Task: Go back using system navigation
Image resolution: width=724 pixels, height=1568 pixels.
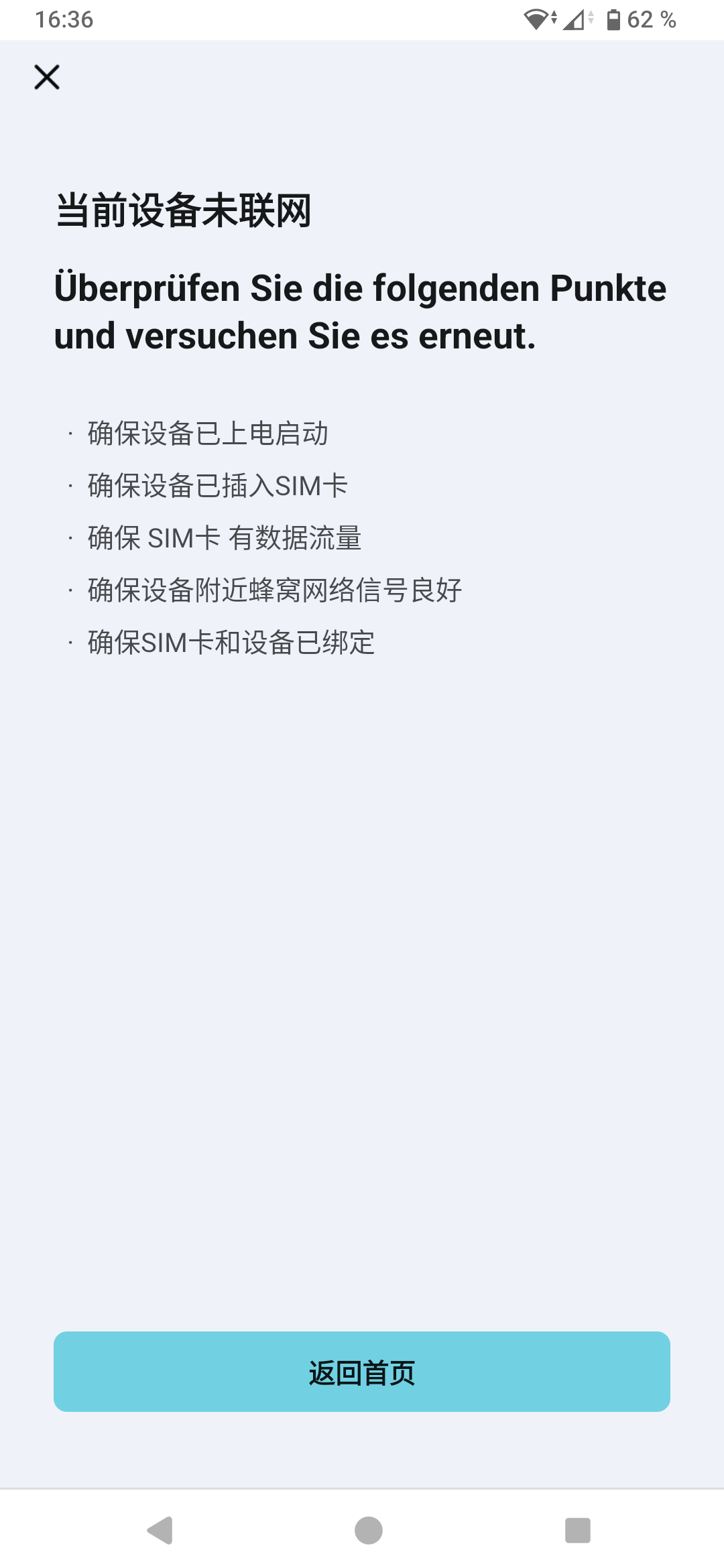Action: [160, 1530]
